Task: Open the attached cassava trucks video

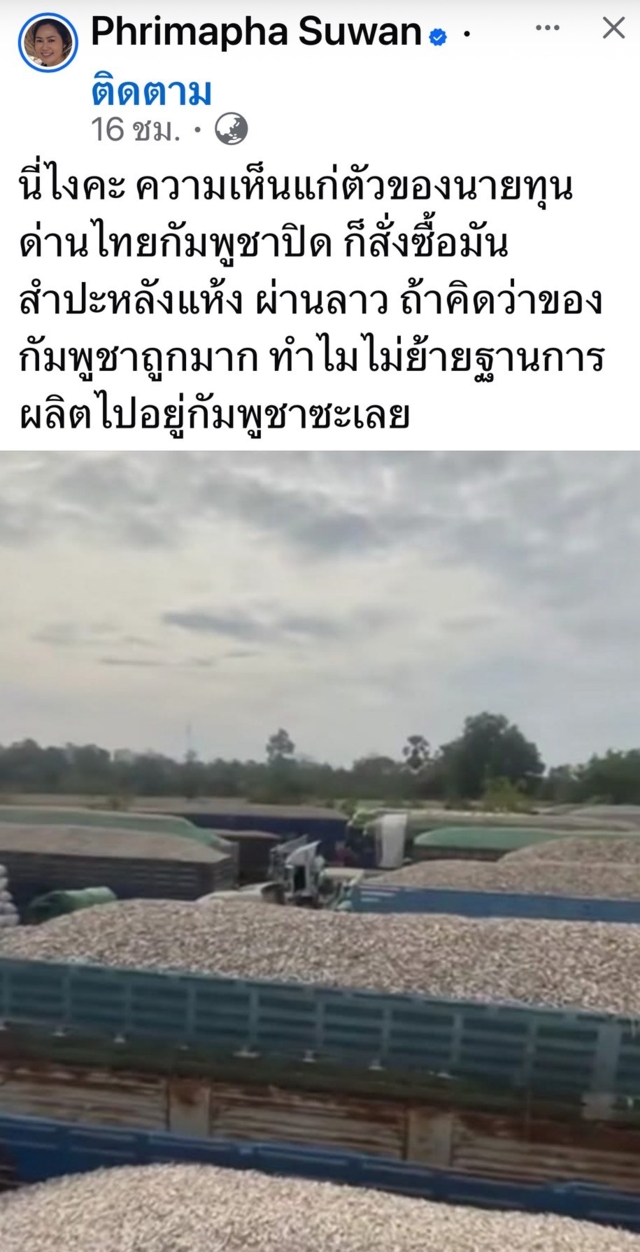Action: (320, 850)
